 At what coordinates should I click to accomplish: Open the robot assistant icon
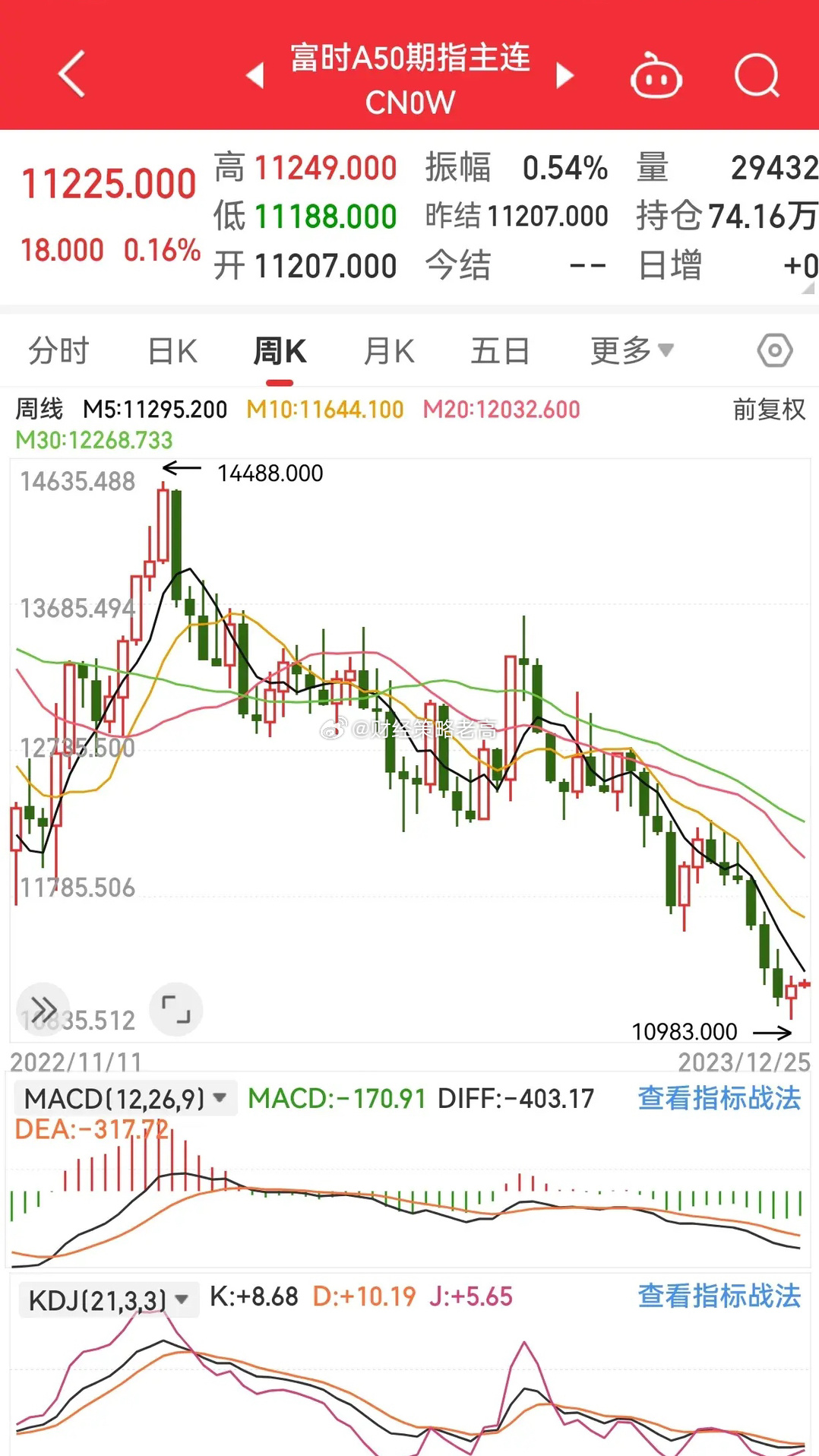[656, 76]
